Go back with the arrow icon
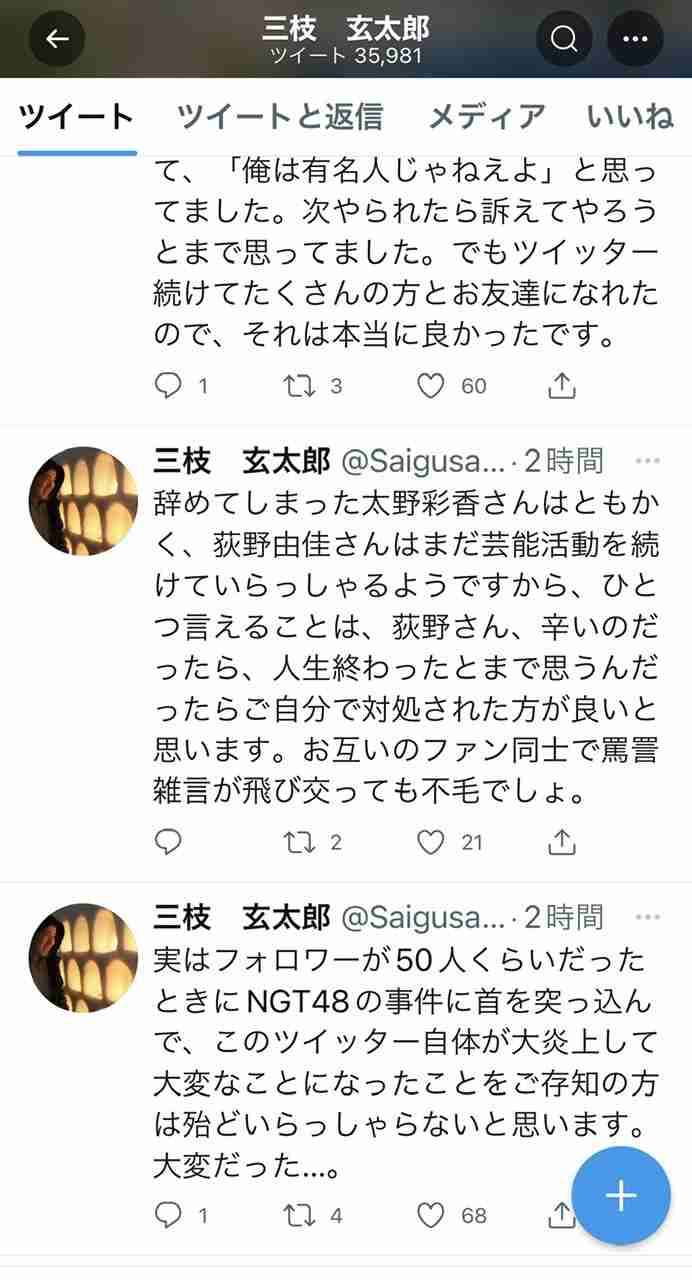692x1280 pixels. coord(57,39)
